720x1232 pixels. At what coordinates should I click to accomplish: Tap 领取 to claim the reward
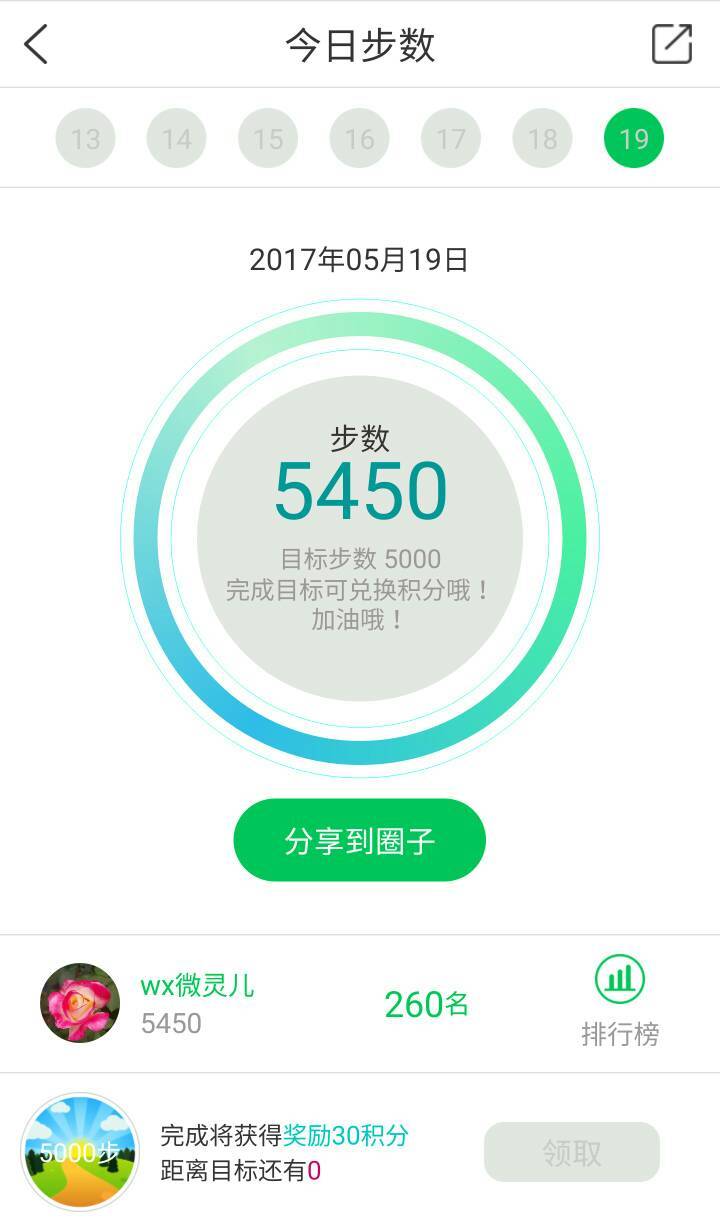click(x=572, y=1152)
